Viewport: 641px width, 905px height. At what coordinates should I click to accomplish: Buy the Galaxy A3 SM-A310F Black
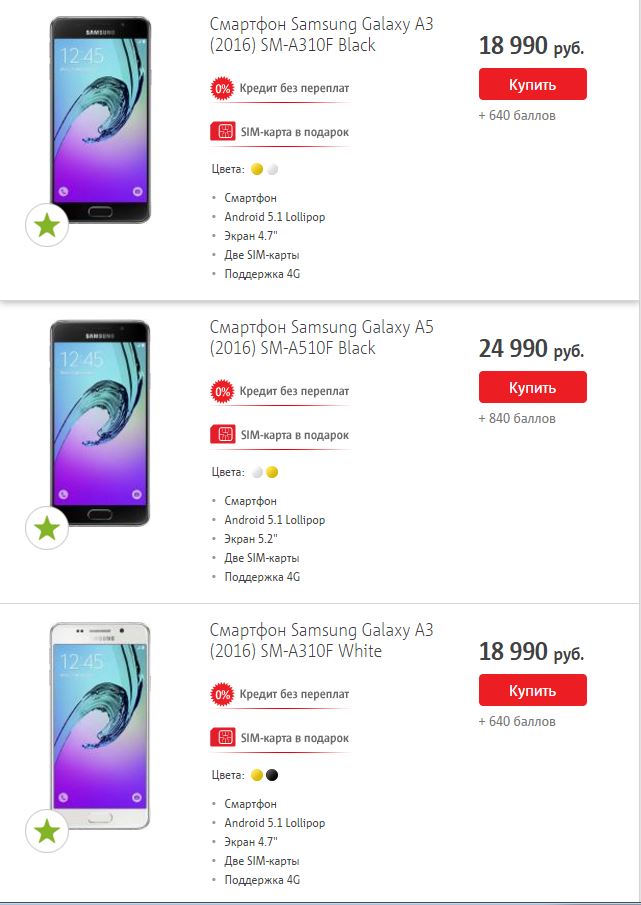point(532,84)
